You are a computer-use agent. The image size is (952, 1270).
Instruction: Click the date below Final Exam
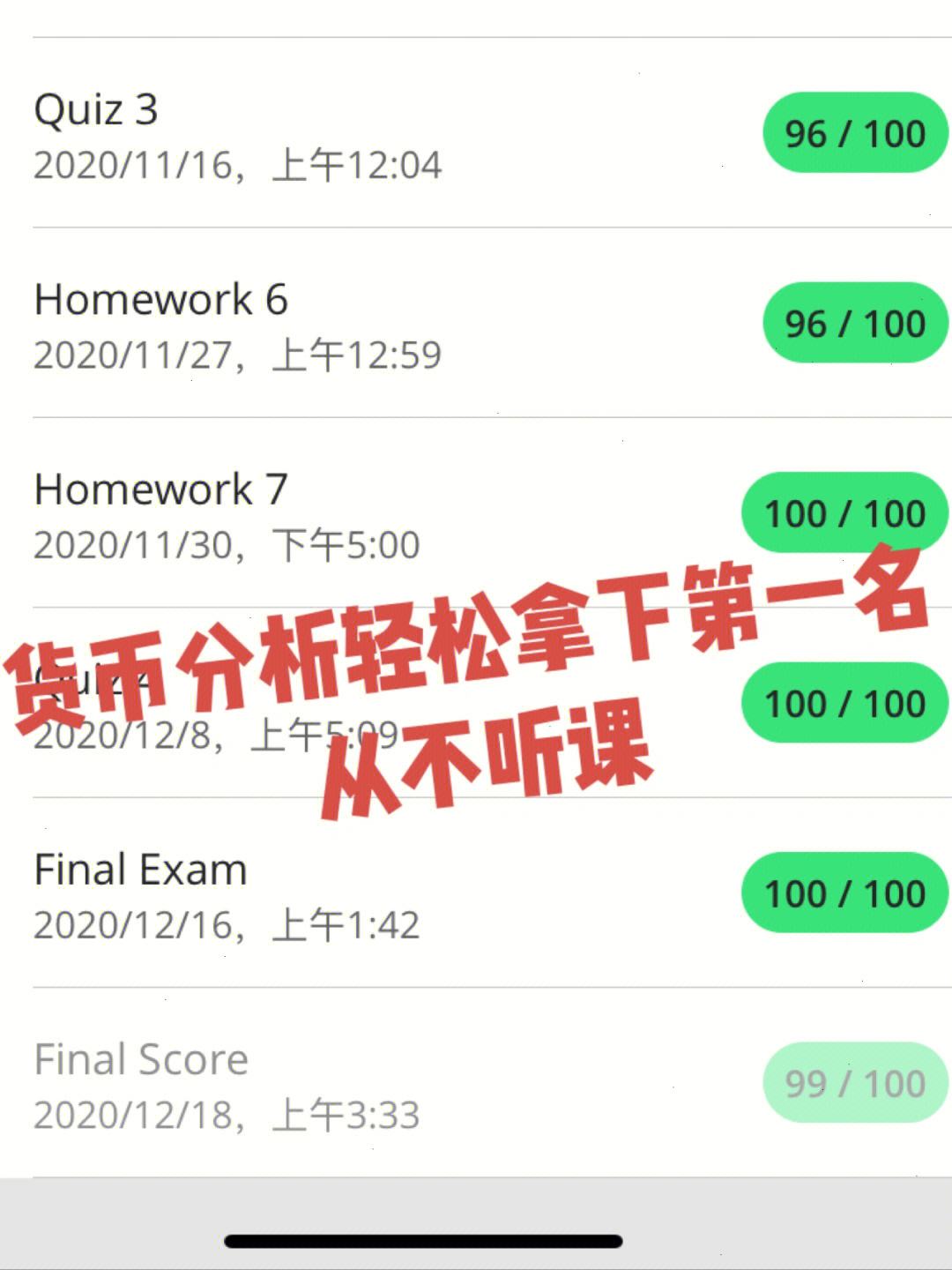225,924
